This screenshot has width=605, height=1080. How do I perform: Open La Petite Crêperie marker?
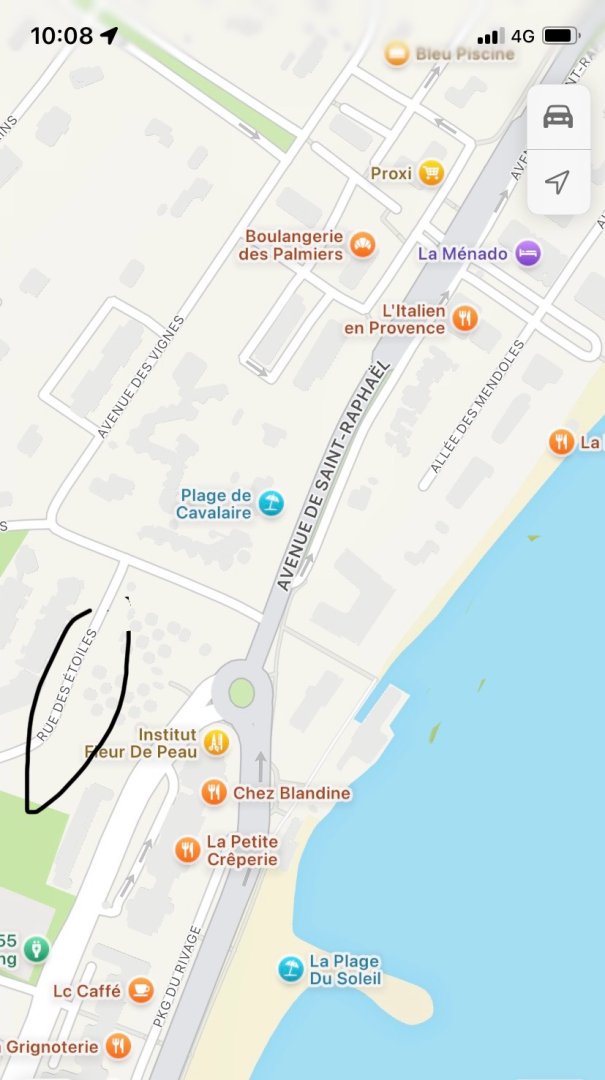point(187,850)
